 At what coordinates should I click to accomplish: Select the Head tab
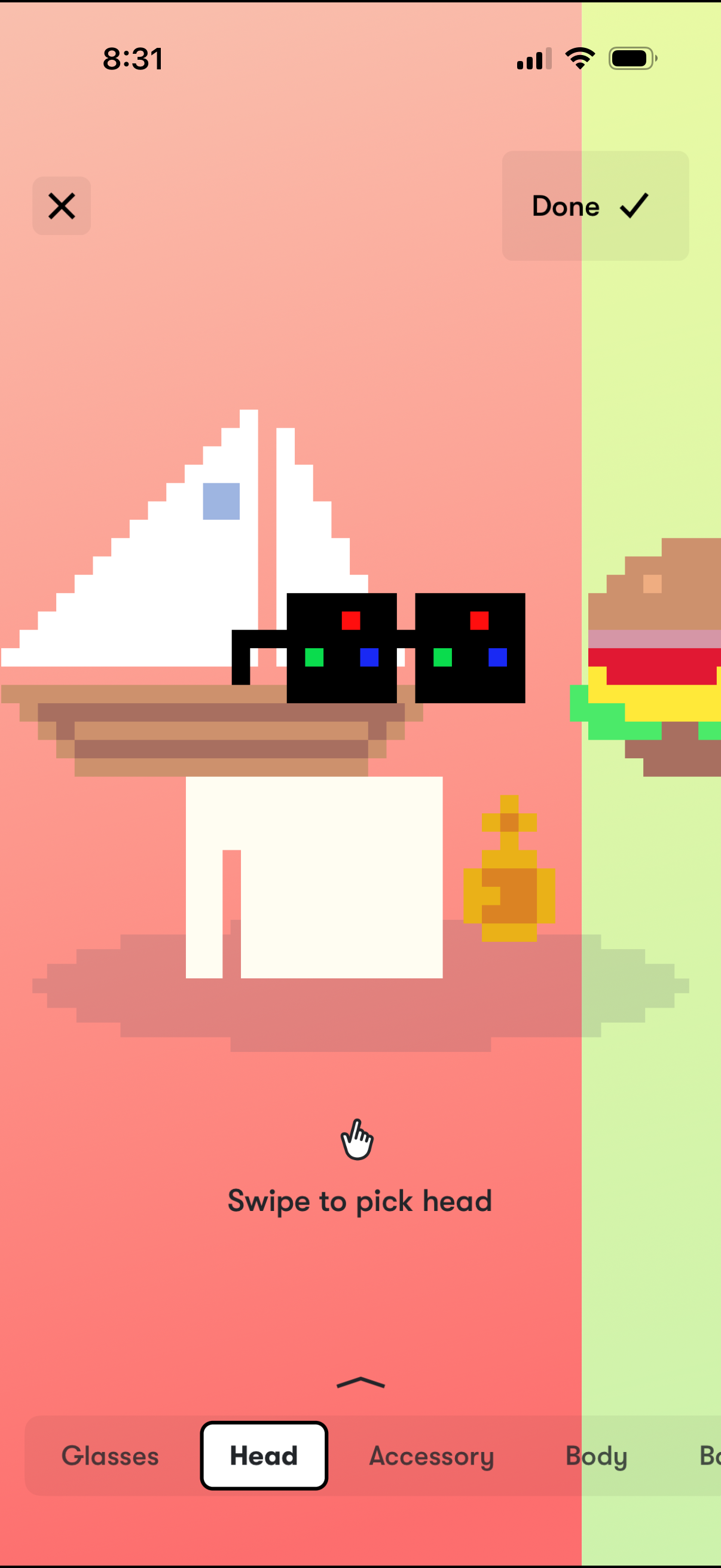pyautogui.click(x=264, y=1456)
